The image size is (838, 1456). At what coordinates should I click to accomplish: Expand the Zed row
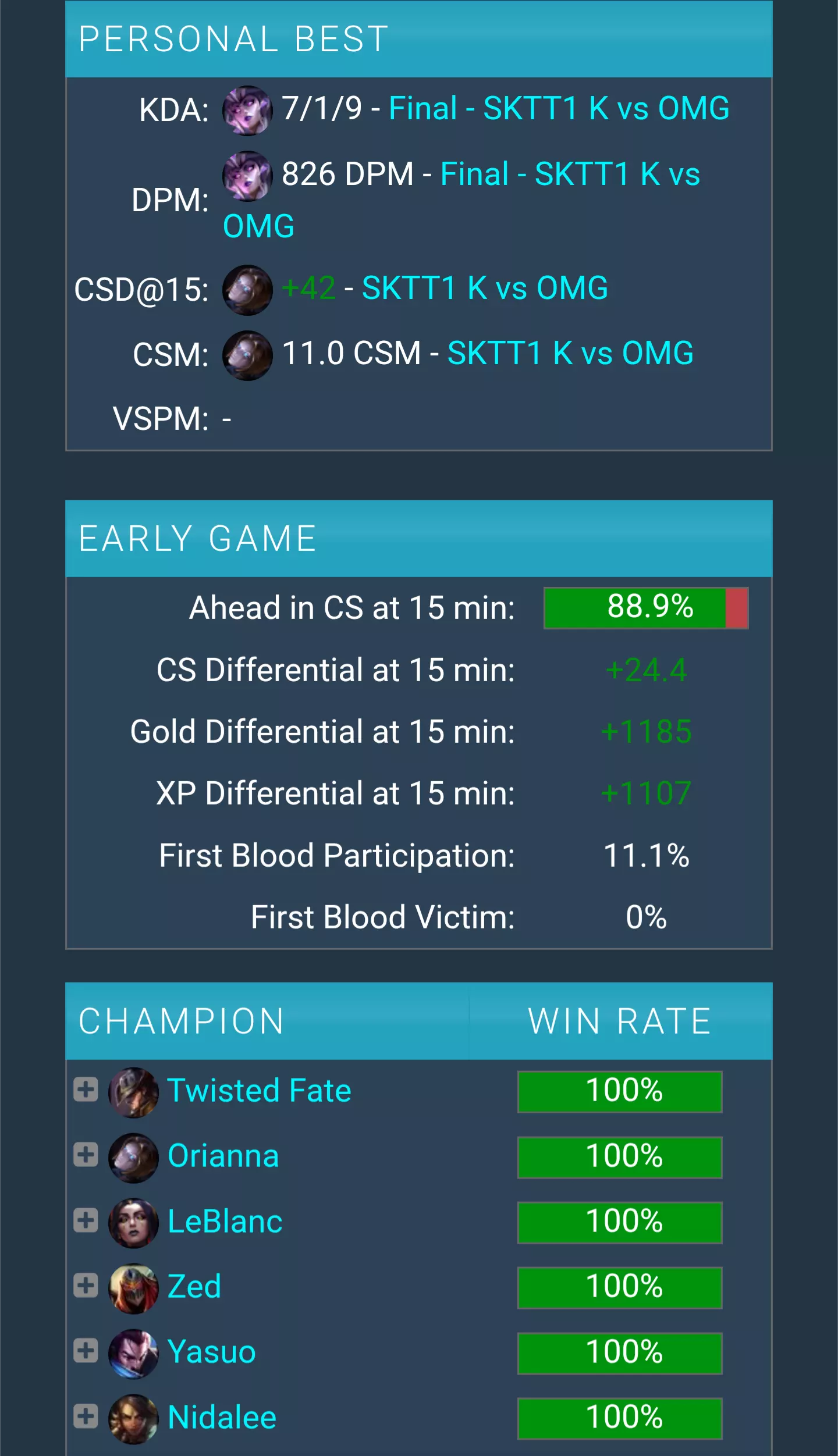pos(86,1286)
